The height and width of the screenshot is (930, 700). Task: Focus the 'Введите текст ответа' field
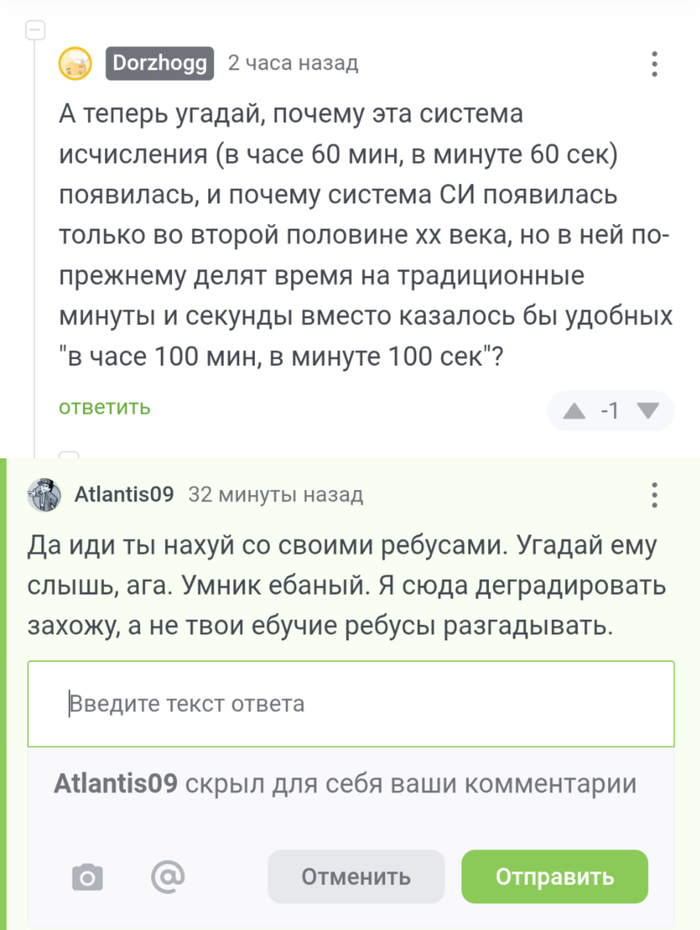(350, 704)
